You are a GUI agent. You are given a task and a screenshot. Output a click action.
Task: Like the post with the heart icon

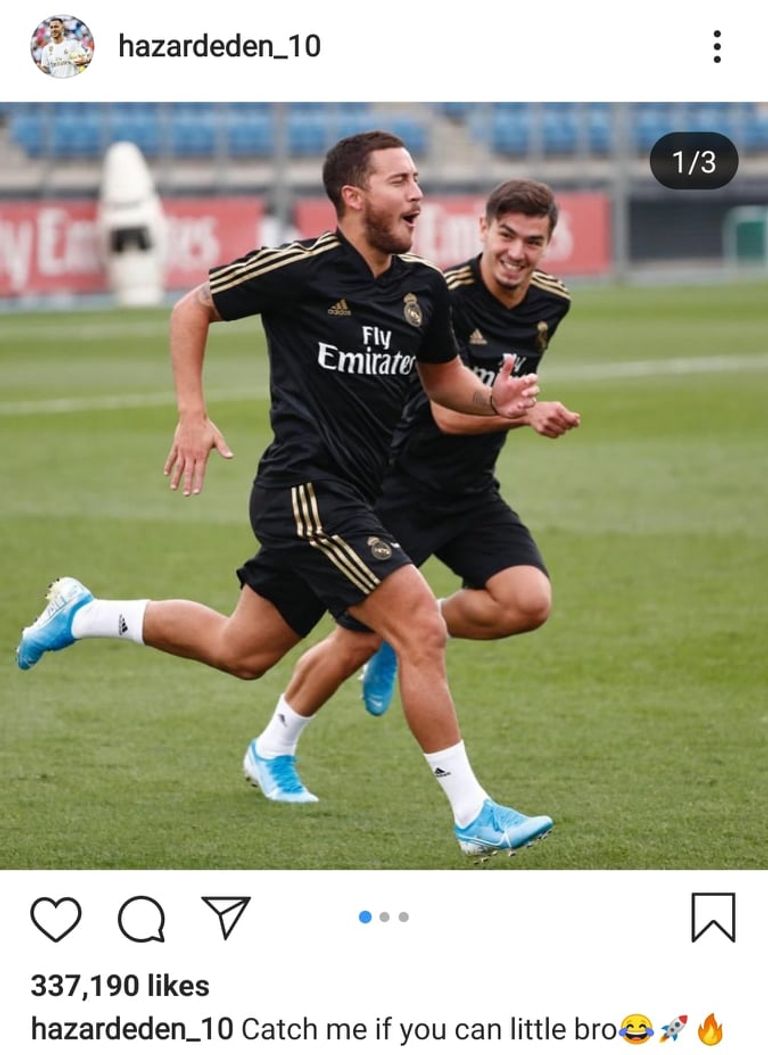[55, 918]
